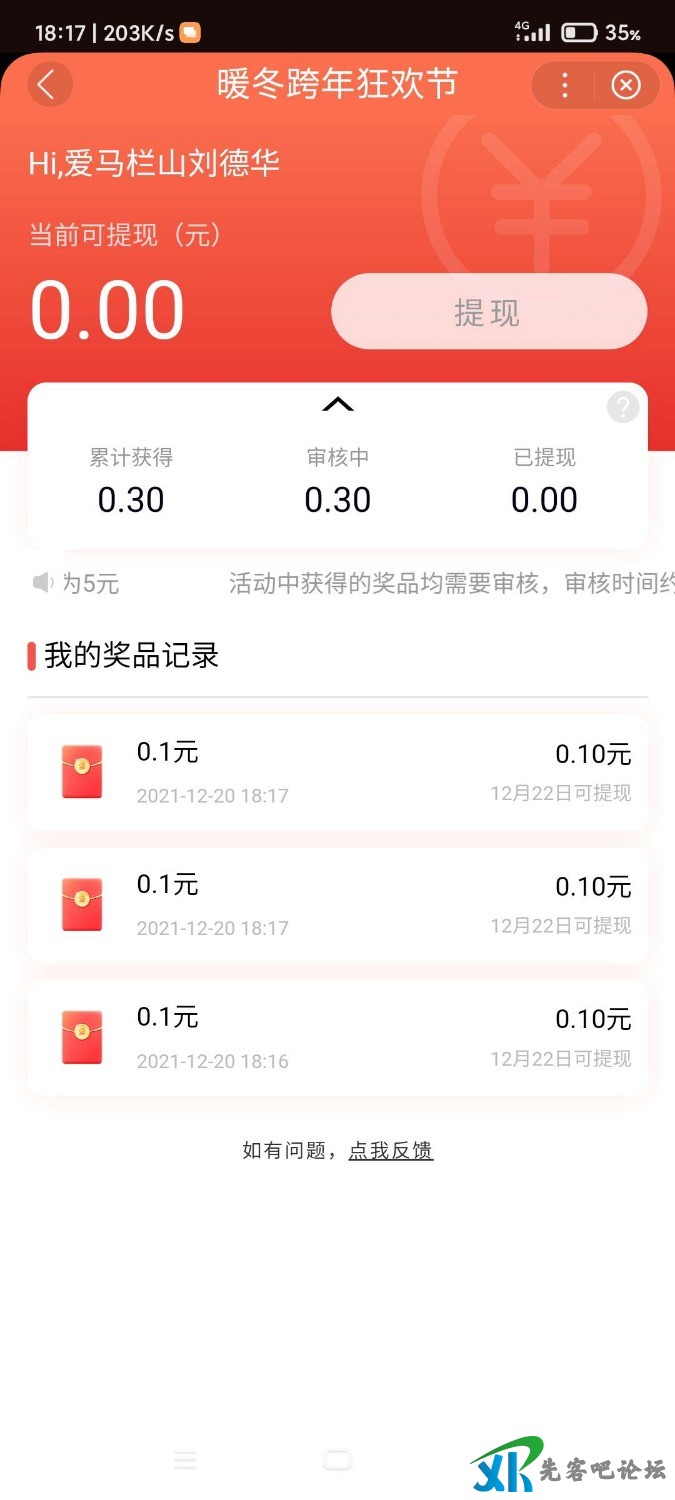Tap the system home button
The width and height of the screenshot is (675, 1500).
click(x=338, y=1460)
